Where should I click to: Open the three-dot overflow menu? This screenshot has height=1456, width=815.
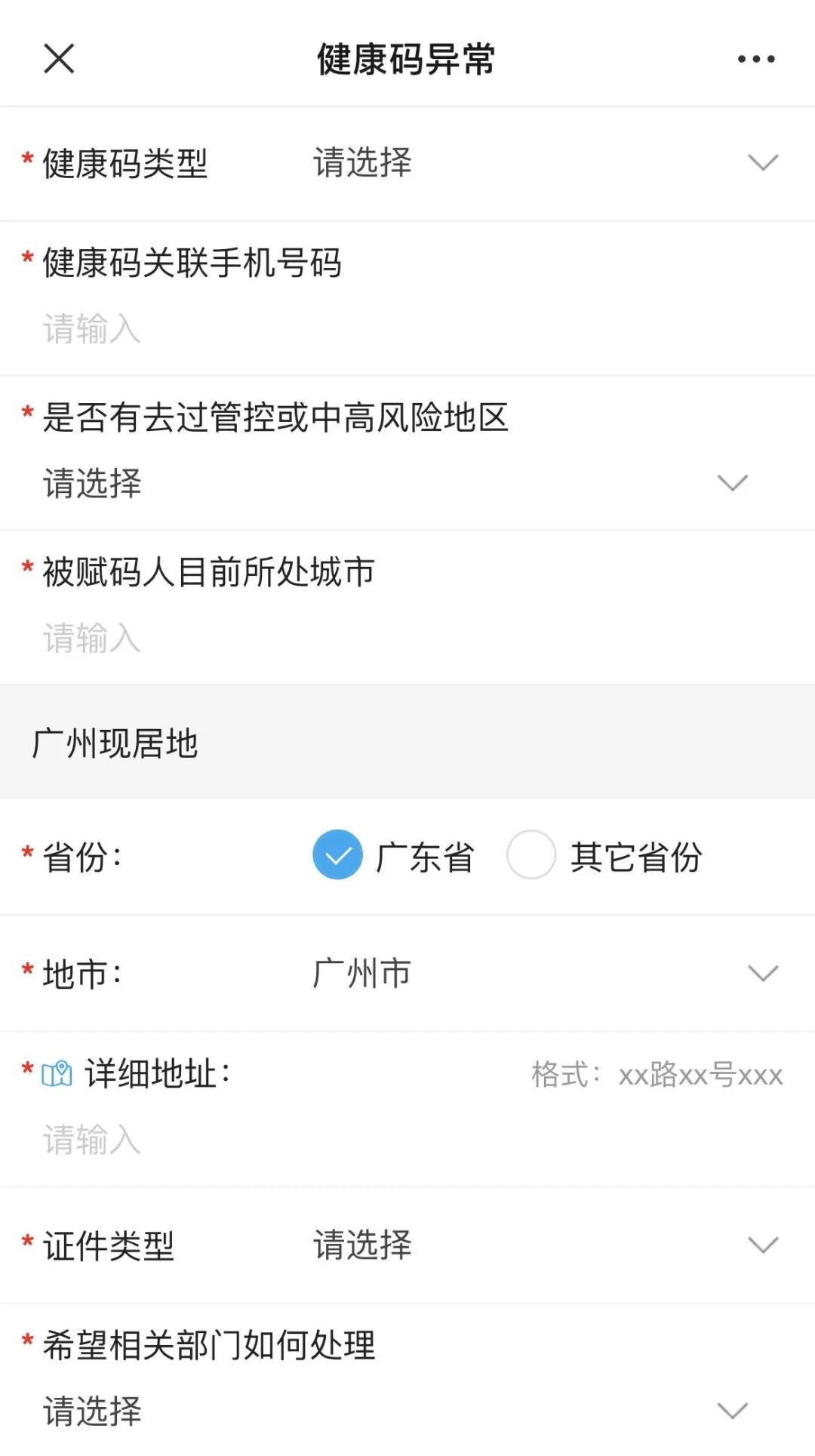[755, 59]
